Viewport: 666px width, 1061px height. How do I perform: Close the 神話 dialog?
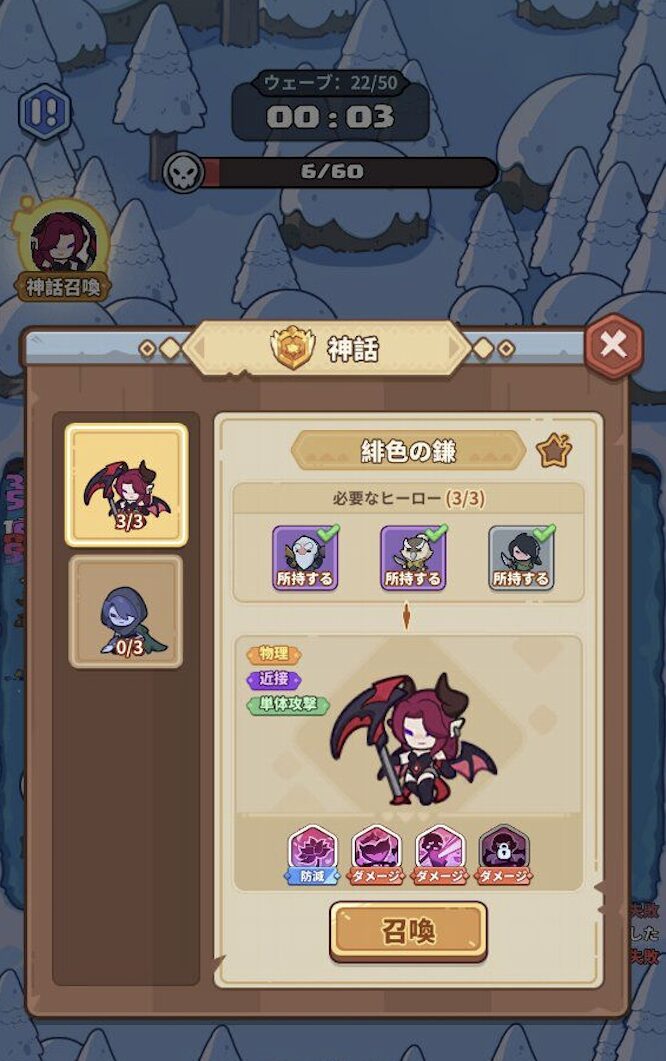pos(613,346)
